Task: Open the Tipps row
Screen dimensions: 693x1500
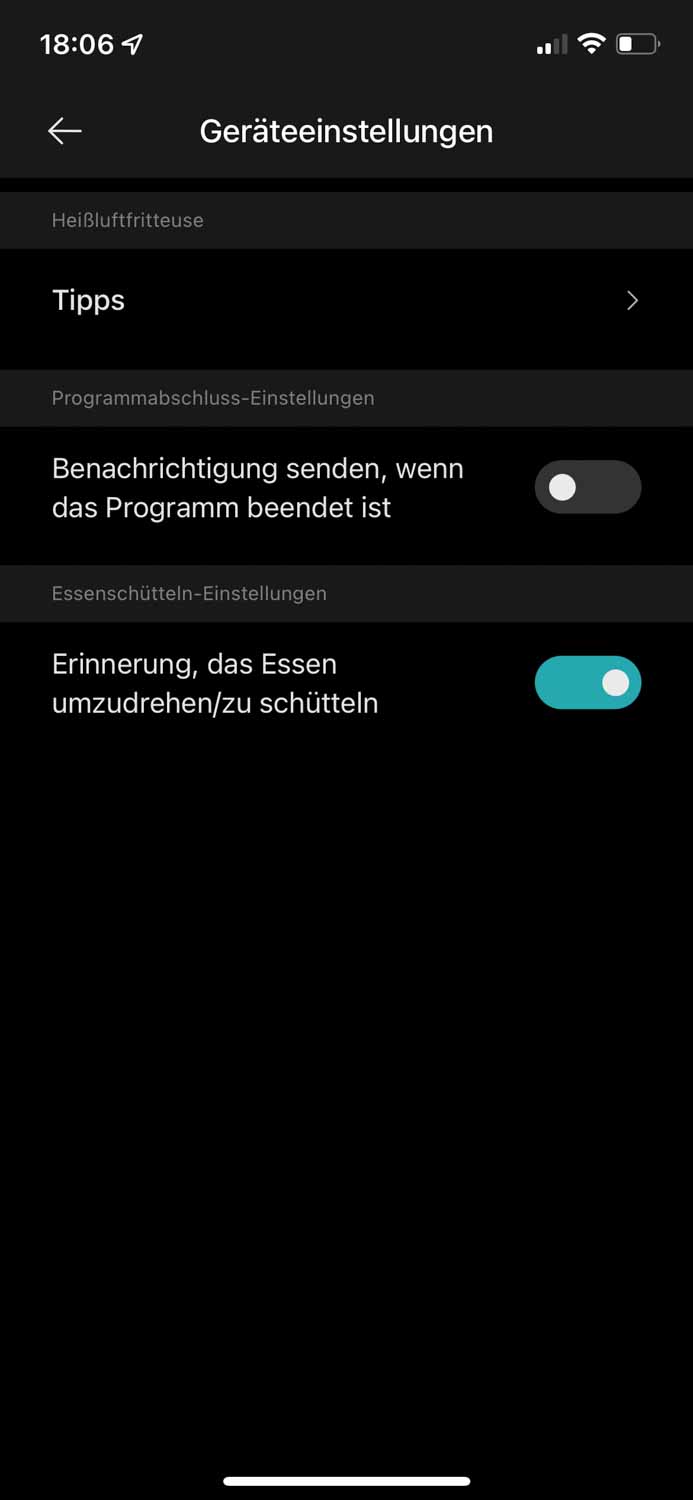Action: click(346, 301)
